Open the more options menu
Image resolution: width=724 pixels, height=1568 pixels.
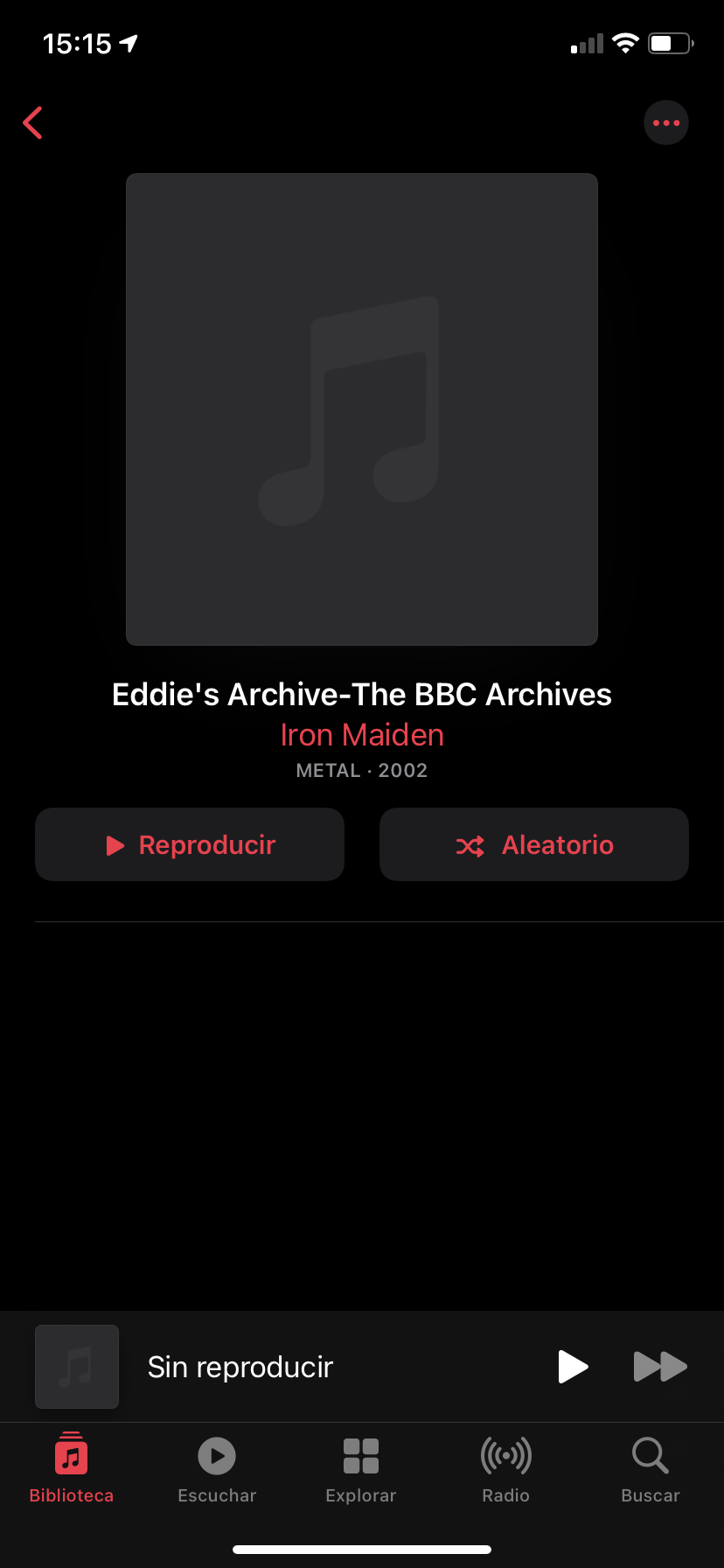click(666, 123)
